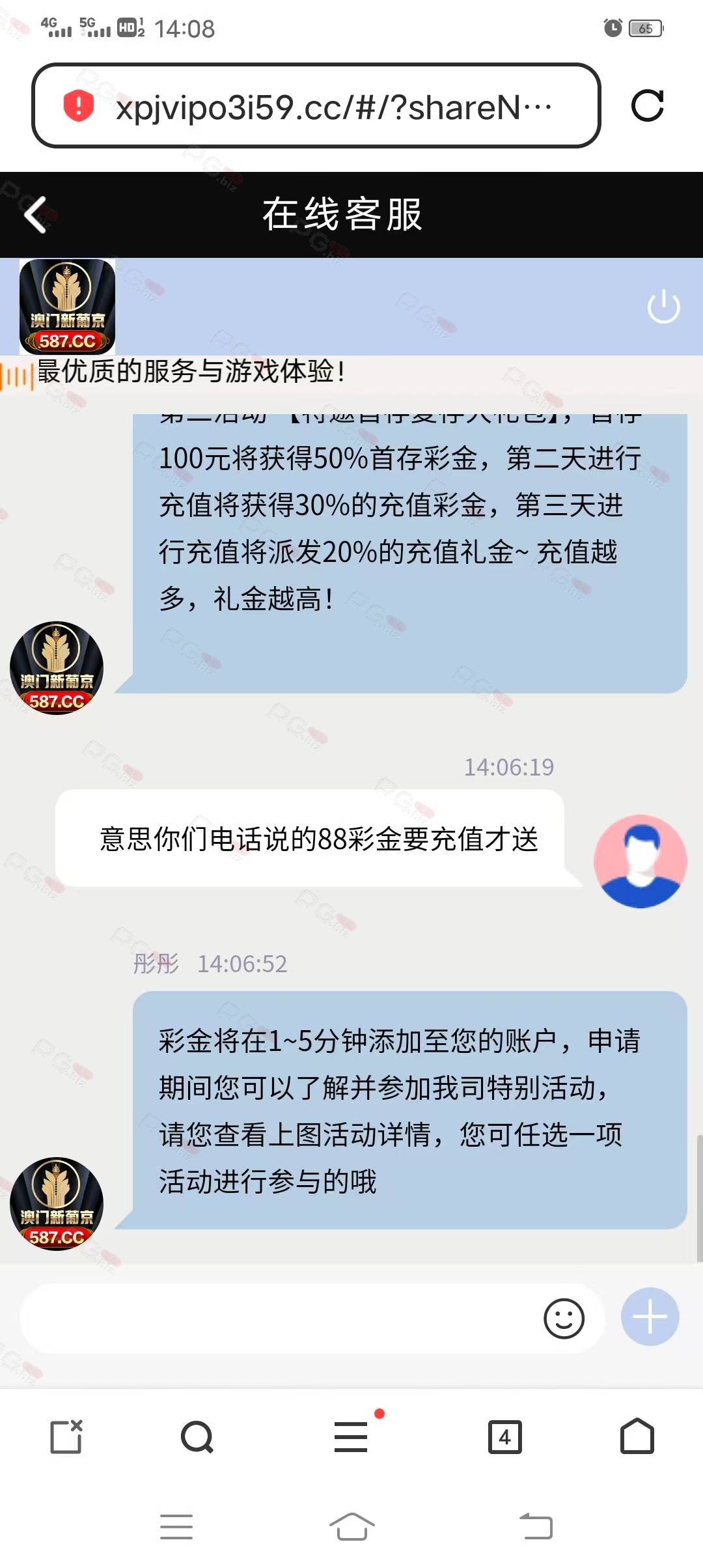Go to the browser home page
Screen dimensions: 703x1568
point(637,1436)
